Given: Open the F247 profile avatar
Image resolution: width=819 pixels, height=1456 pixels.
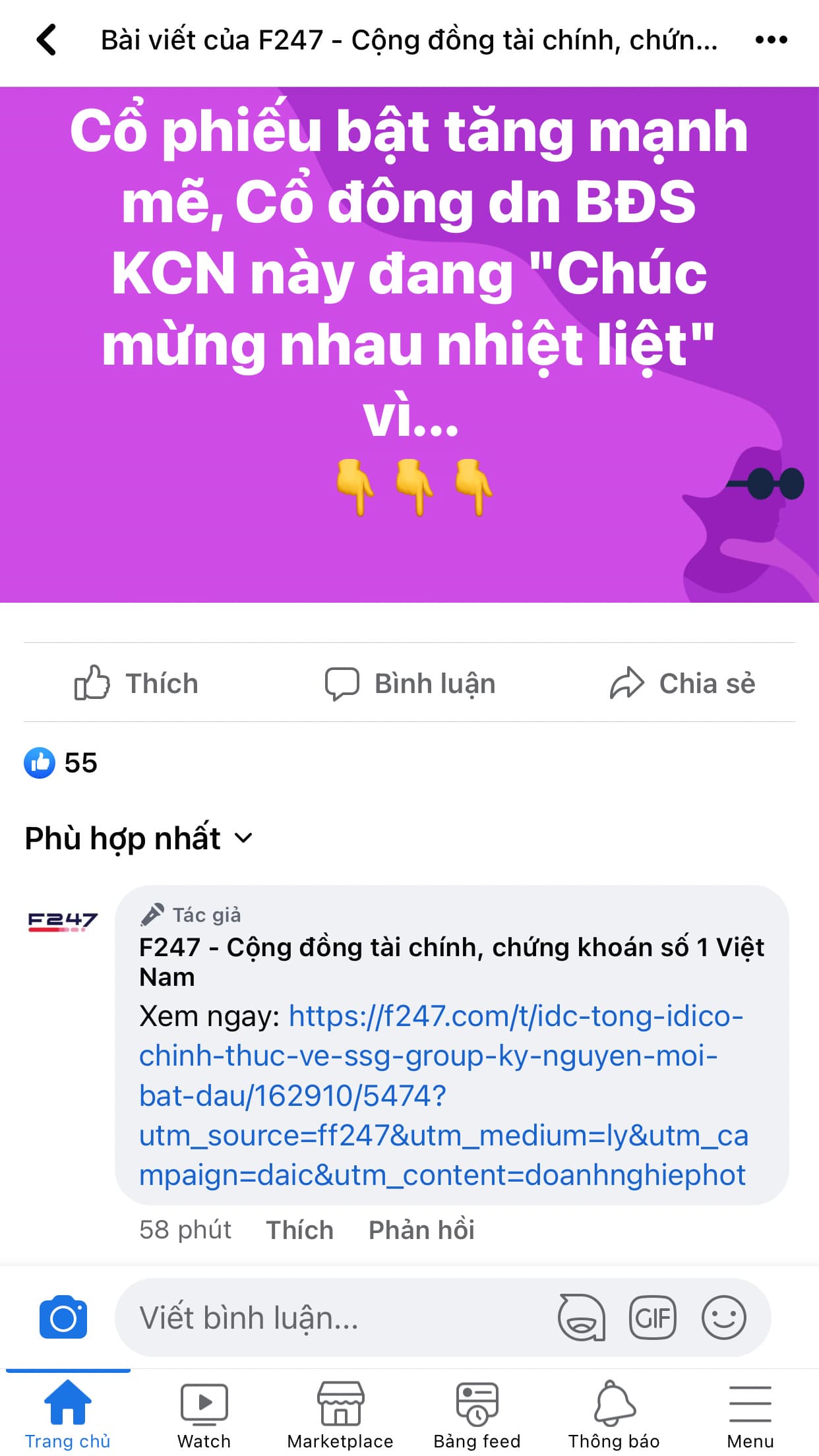Looking at the screenshot, I should [x=63, y=921].
